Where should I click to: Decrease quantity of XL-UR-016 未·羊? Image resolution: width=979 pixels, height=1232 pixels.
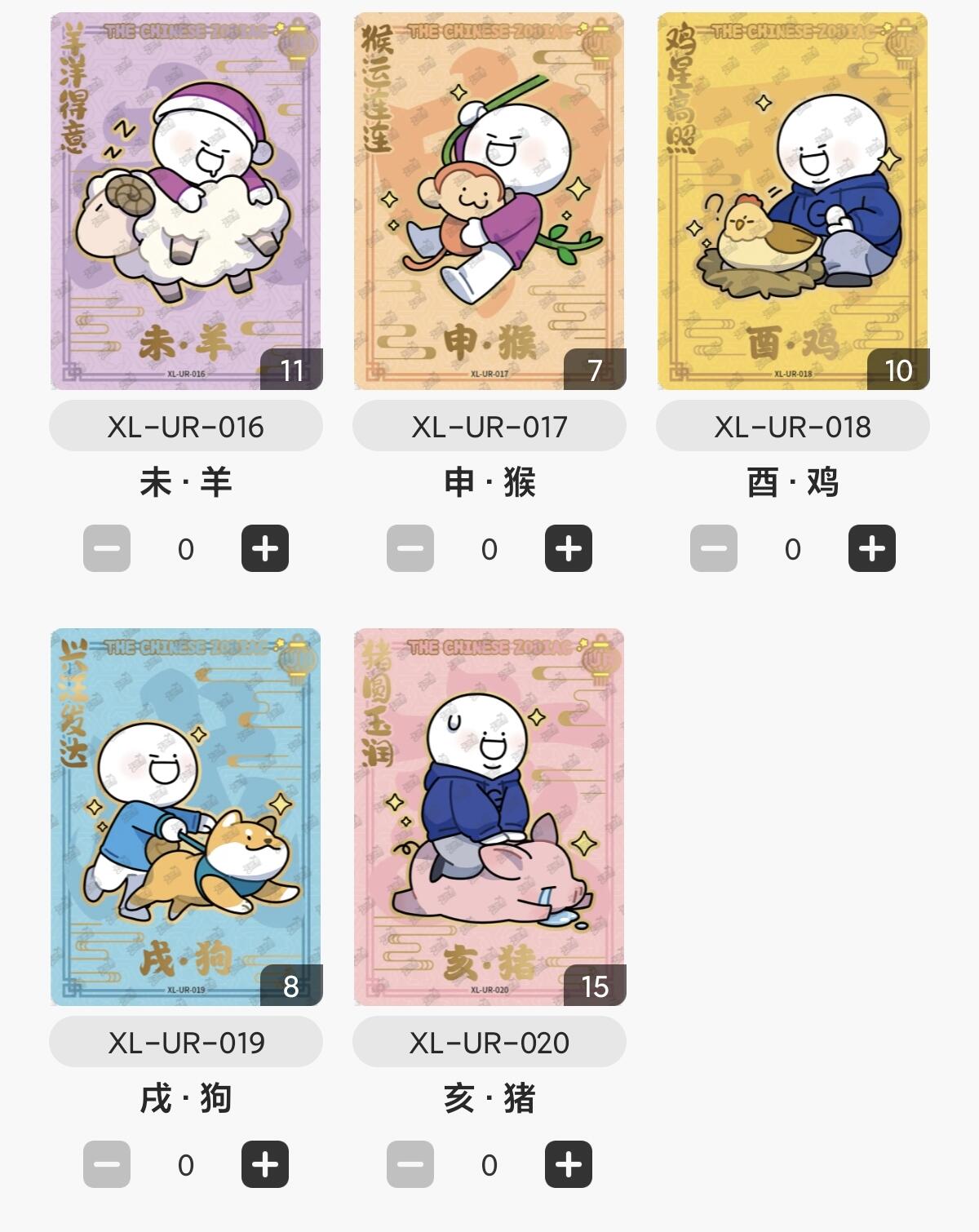tap(107, 548)
